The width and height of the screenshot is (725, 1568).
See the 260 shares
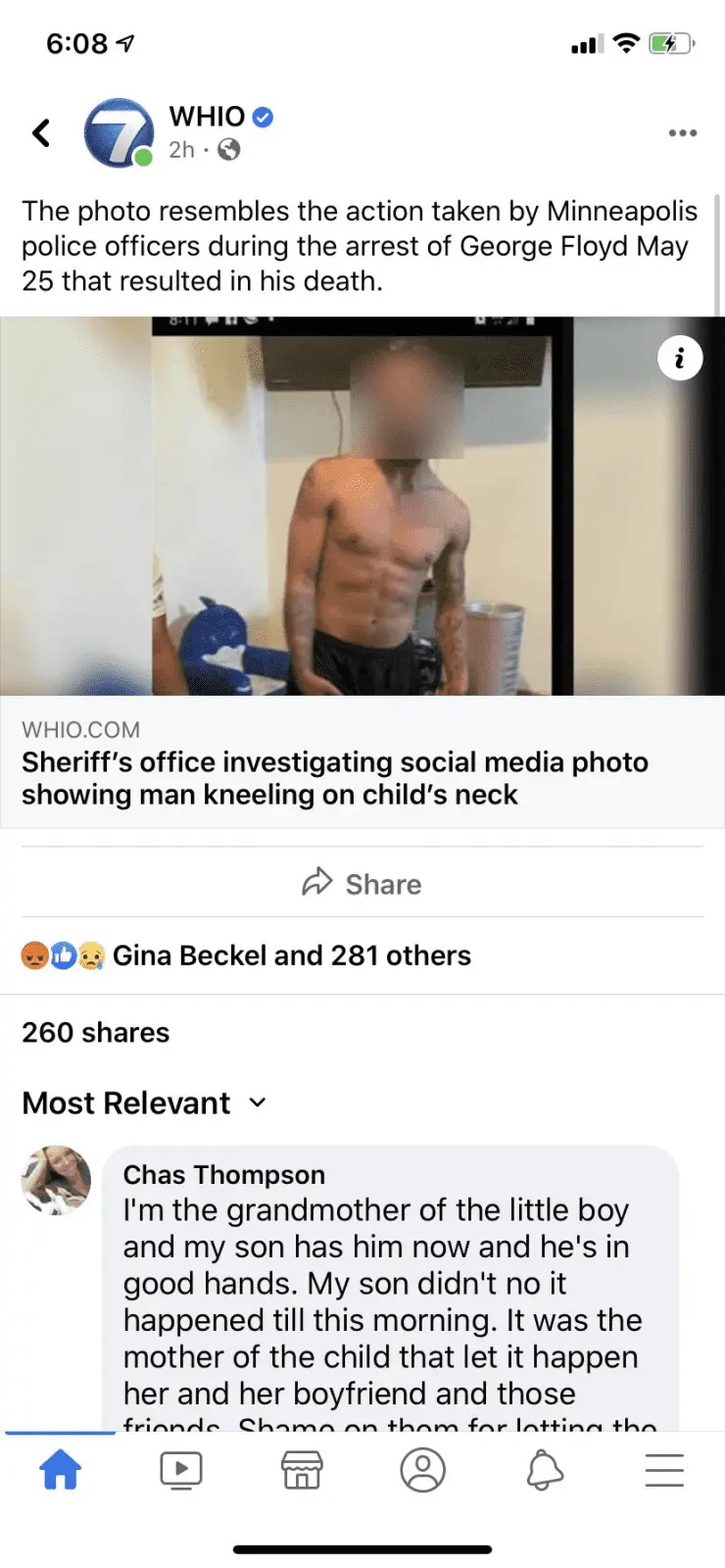tap(96, 1033)
